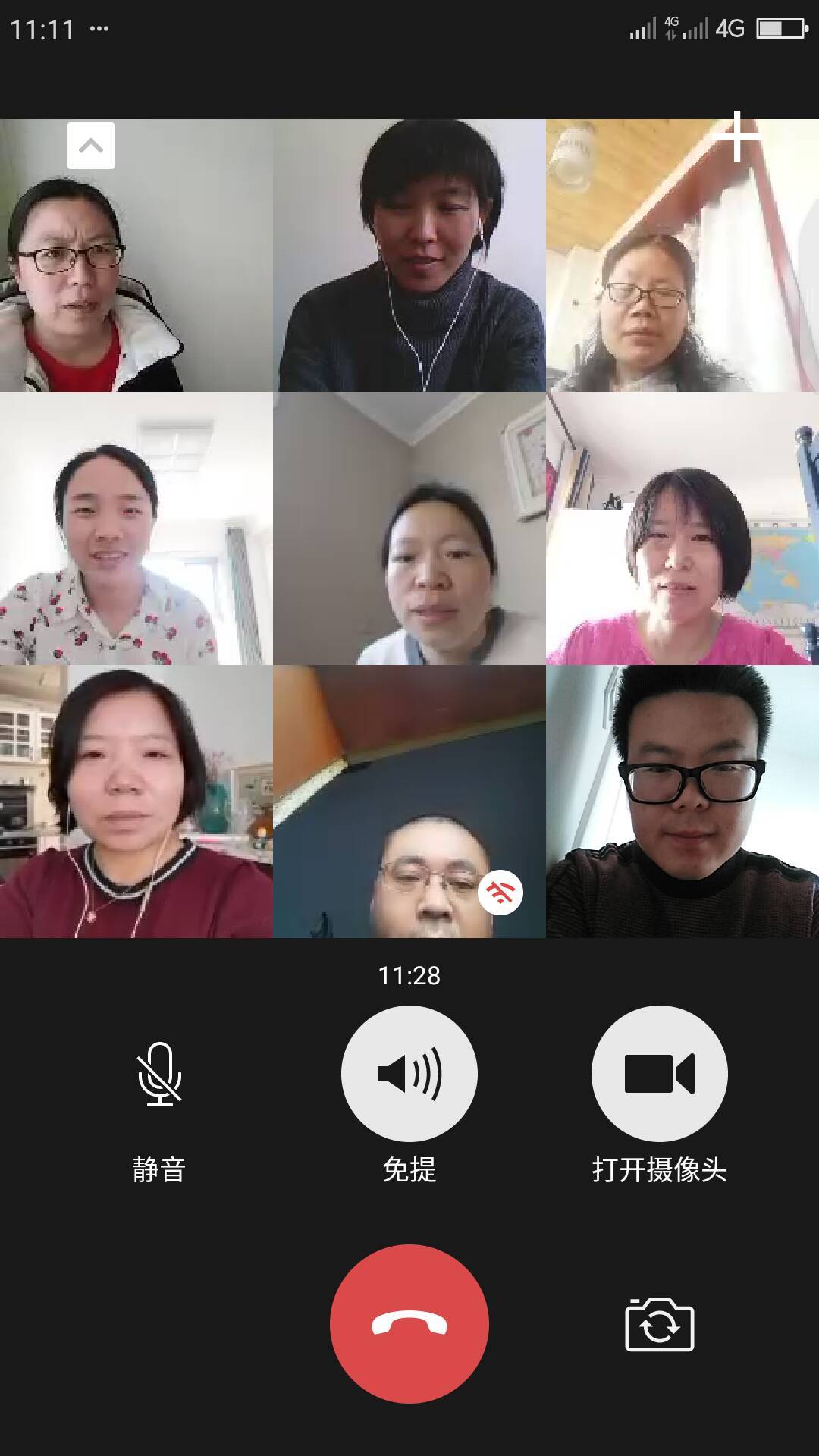Tap 打开摄像头 to toggle the camera
Image resolution: width=819 pixels, height=1456 pixels.
tap(659, 1074)
